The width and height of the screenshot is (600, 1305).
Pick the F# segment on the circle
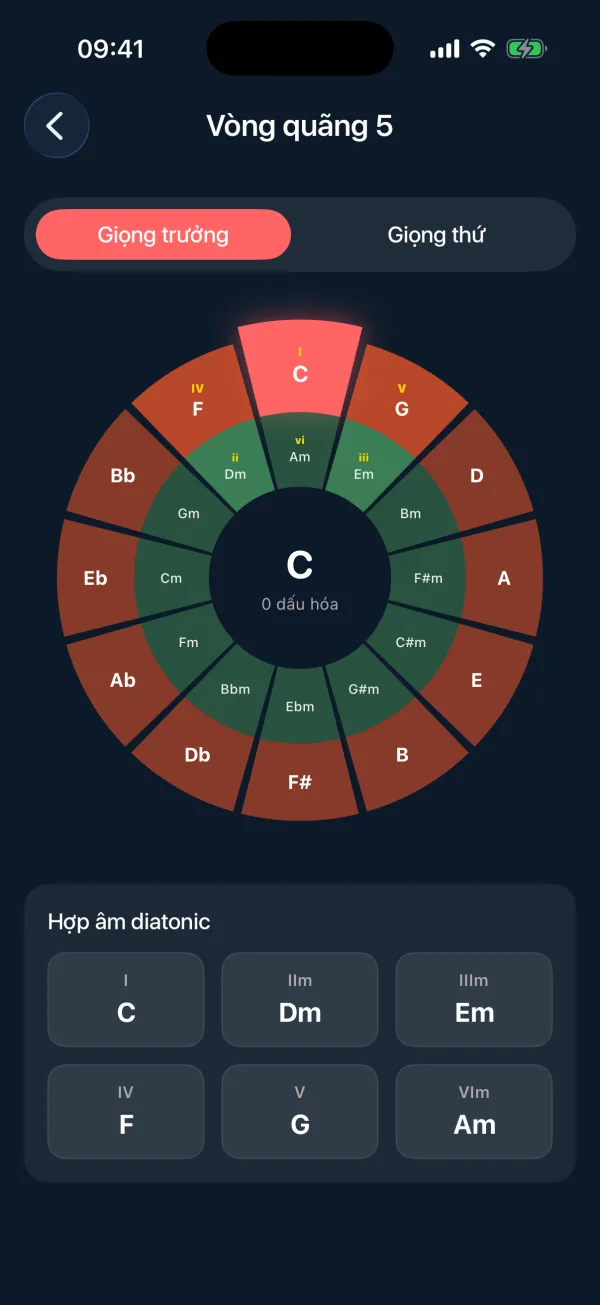pyautogui.click(x=300, y=781)
